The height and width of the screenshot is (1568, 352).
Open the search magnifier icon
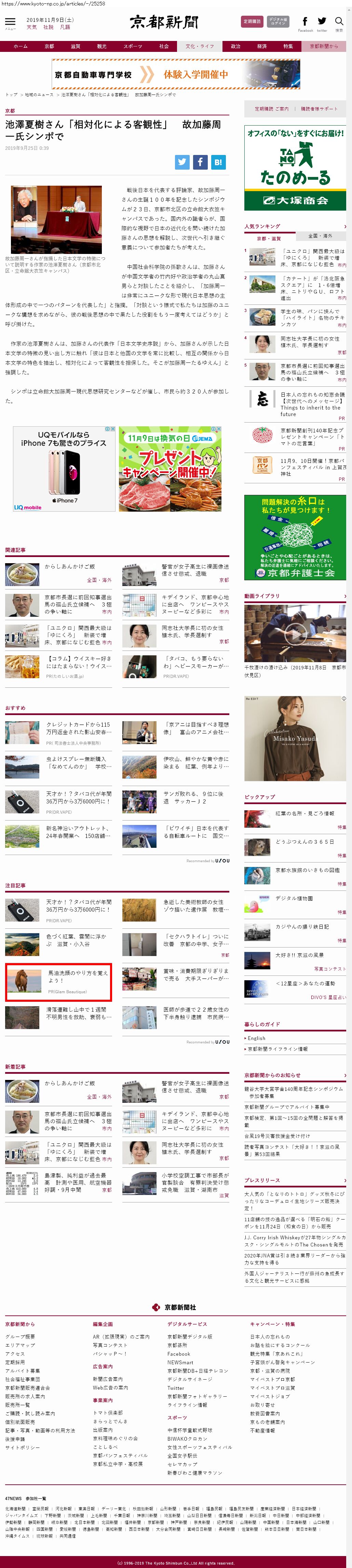pos(339,22)
